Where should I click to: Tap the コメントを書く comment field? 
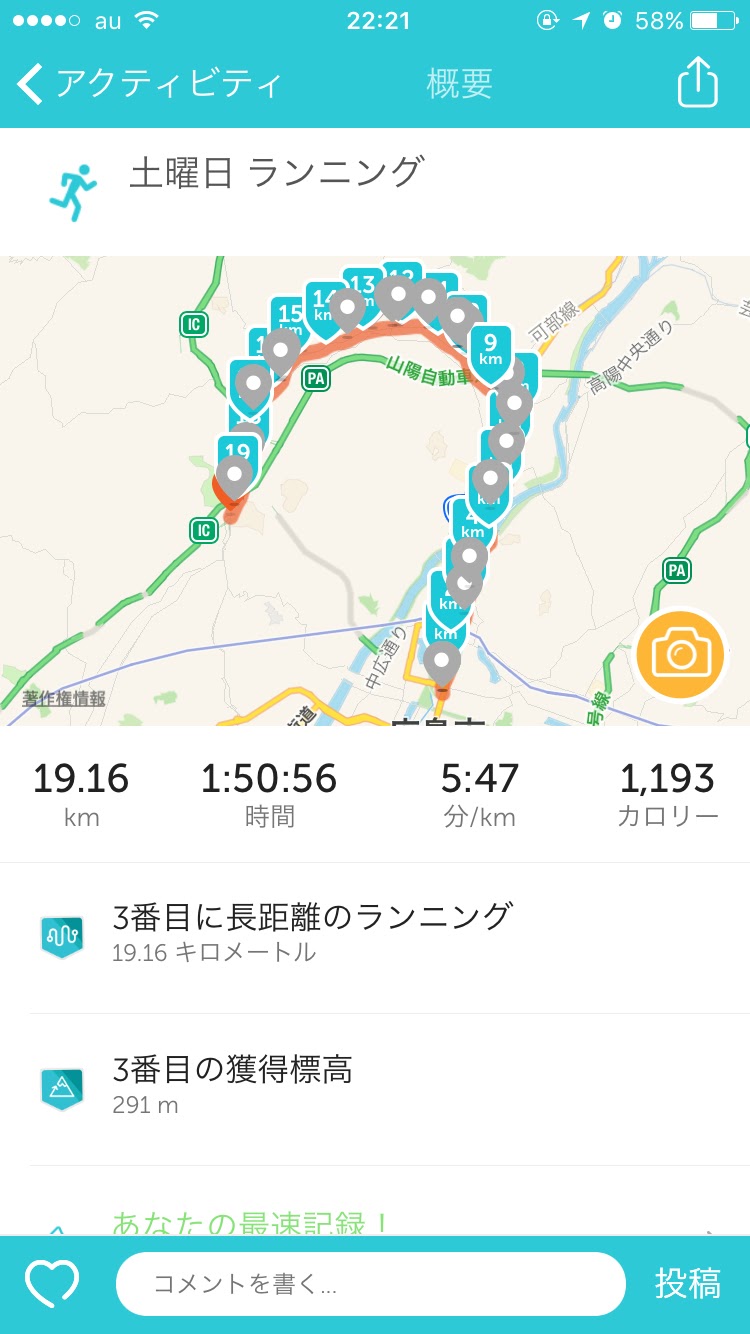(370, 1284)
